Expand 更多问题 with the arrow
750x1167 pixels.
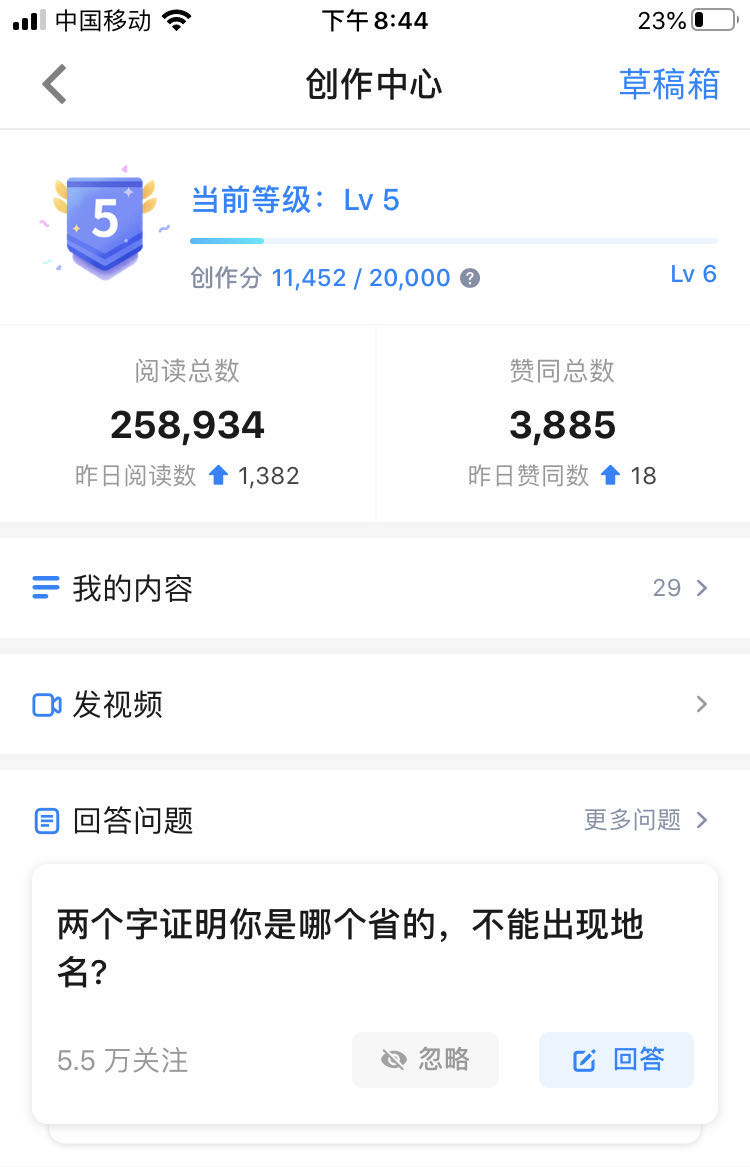point(705,820)
